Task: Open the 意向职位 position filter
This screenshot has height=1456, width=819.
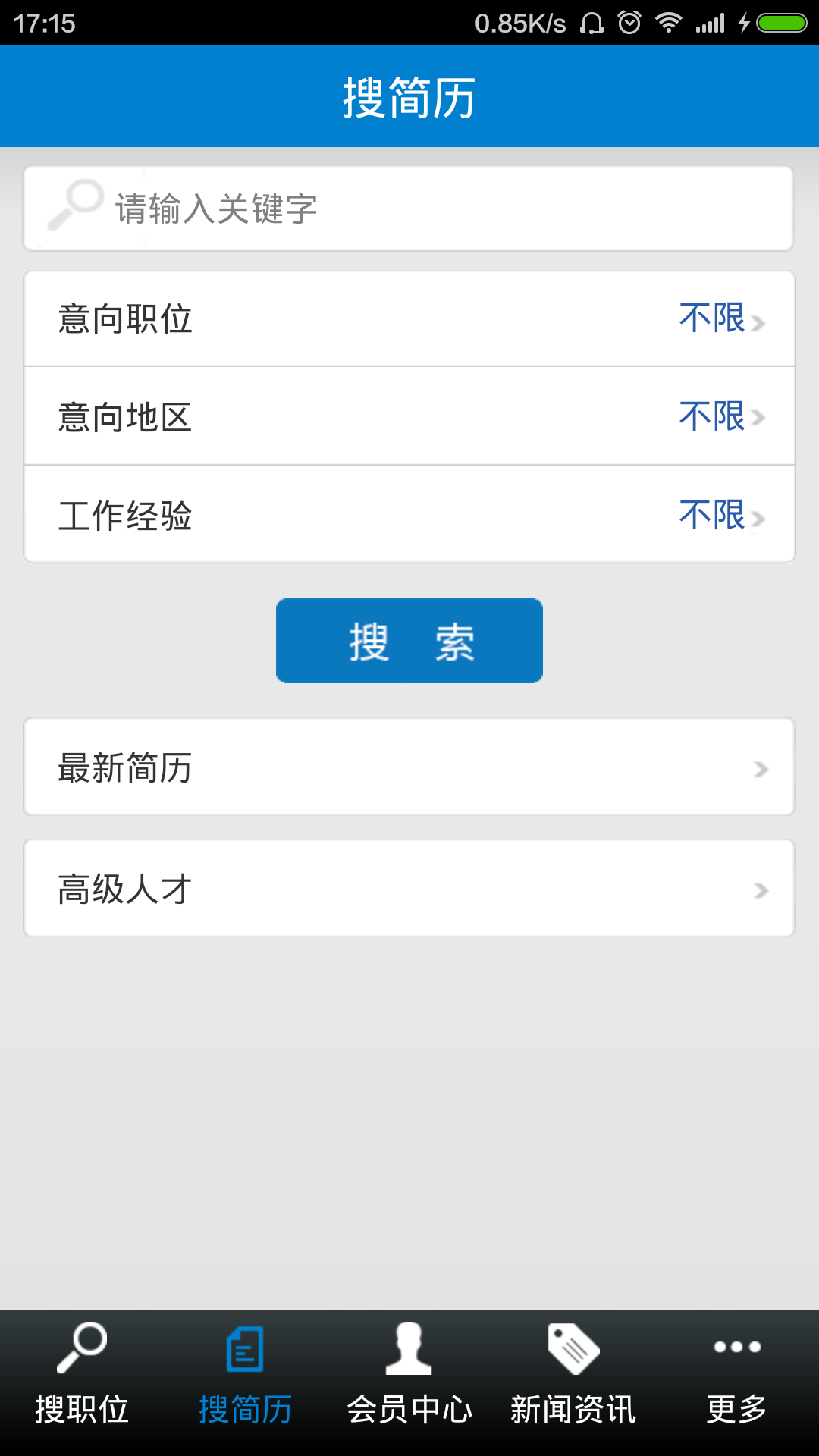Action: point(409,318)
